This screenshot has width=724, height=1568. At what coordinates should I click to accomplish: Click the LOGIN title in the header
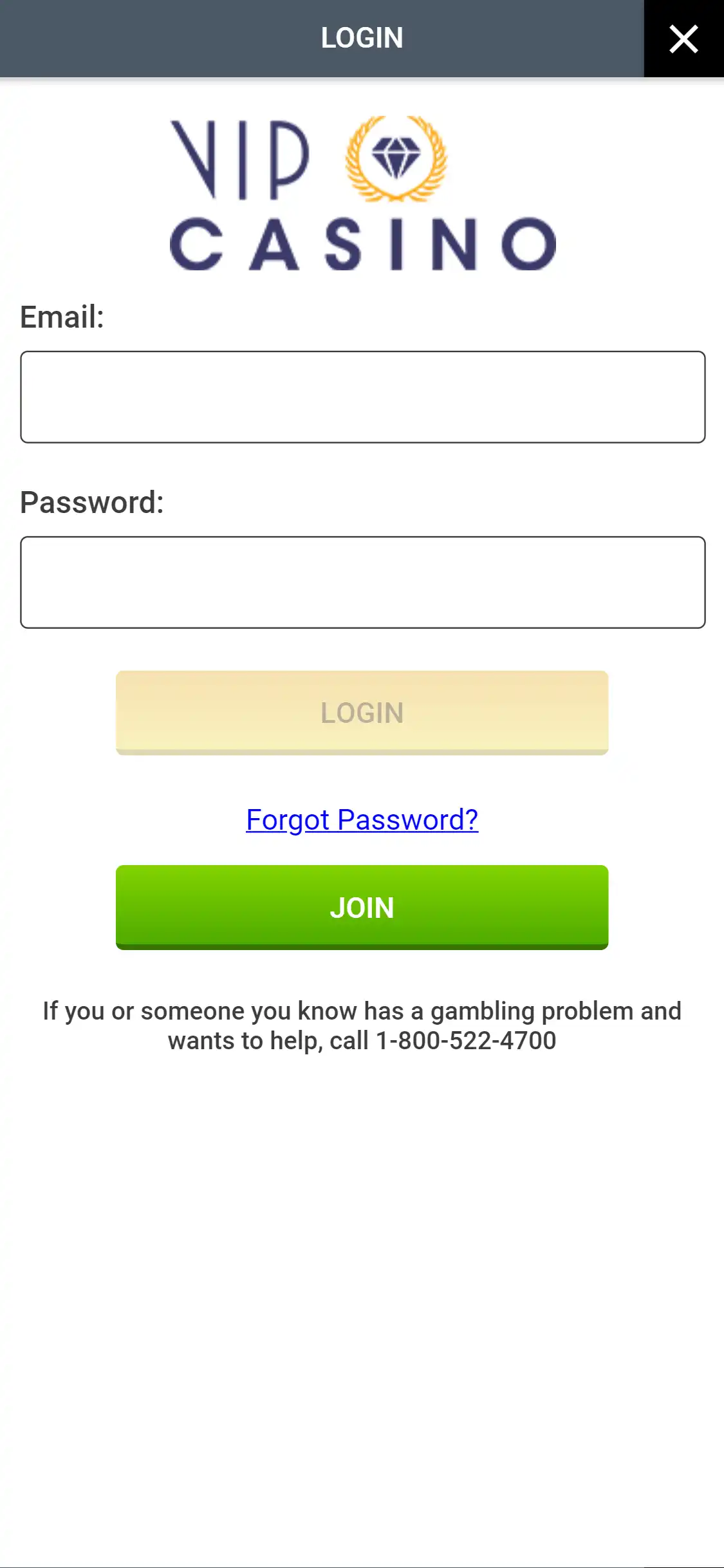pyautogui.click(x=362, y=38)
